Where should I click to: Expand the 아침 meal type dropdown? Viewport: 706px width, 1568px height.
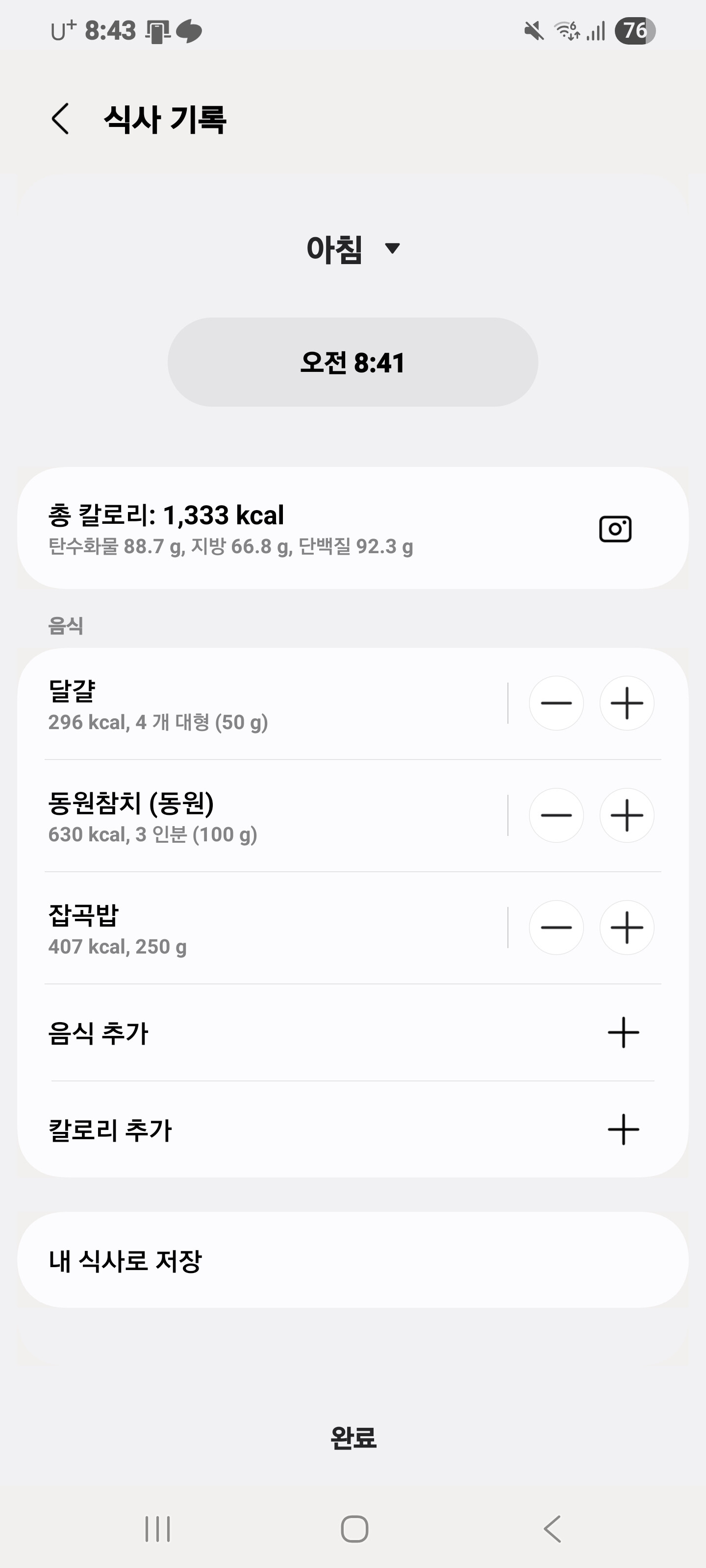coord(352,248)
